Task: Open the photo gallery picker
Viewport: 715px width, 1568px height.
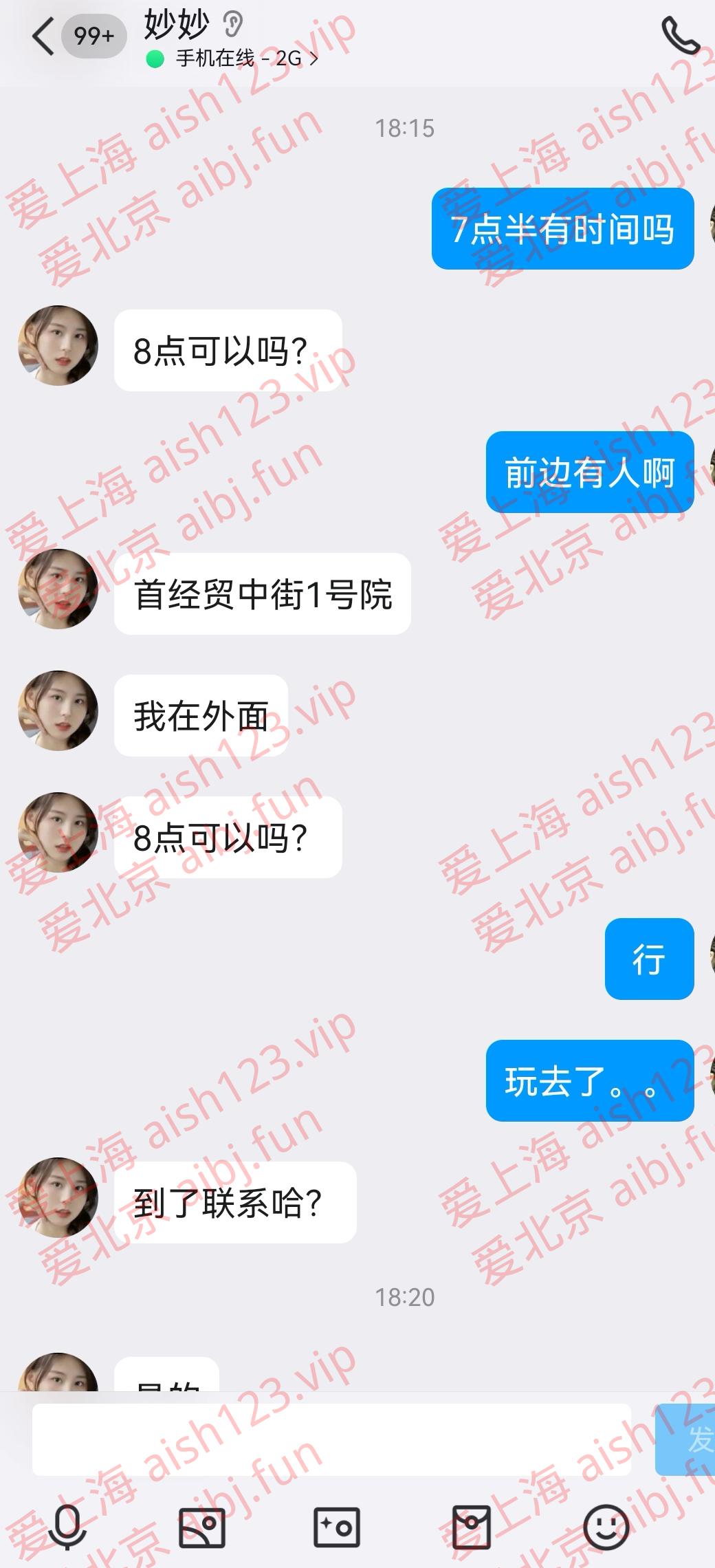Action: tap(201, 1527)
